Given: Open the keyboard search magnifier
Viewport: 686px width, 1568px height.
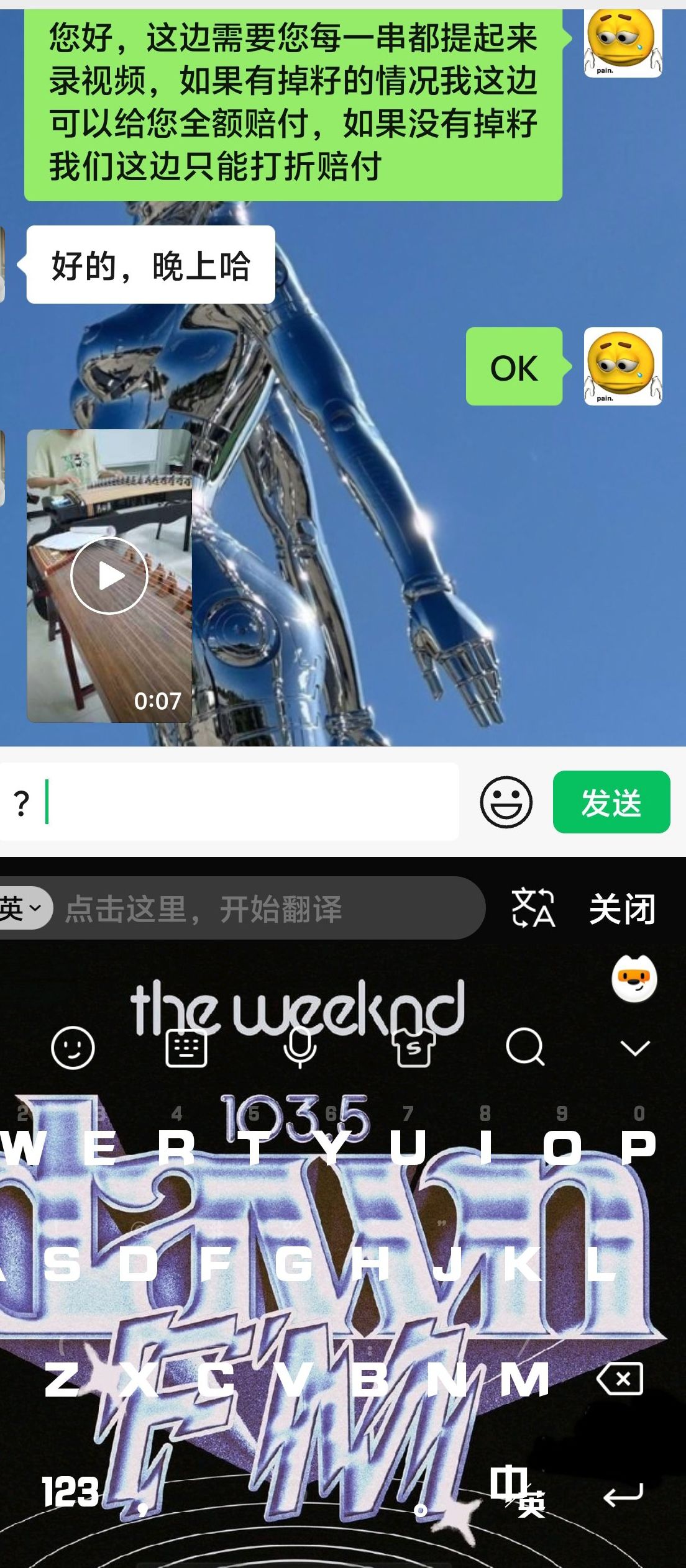Looking at the screenshot, I should (525, 1048).
